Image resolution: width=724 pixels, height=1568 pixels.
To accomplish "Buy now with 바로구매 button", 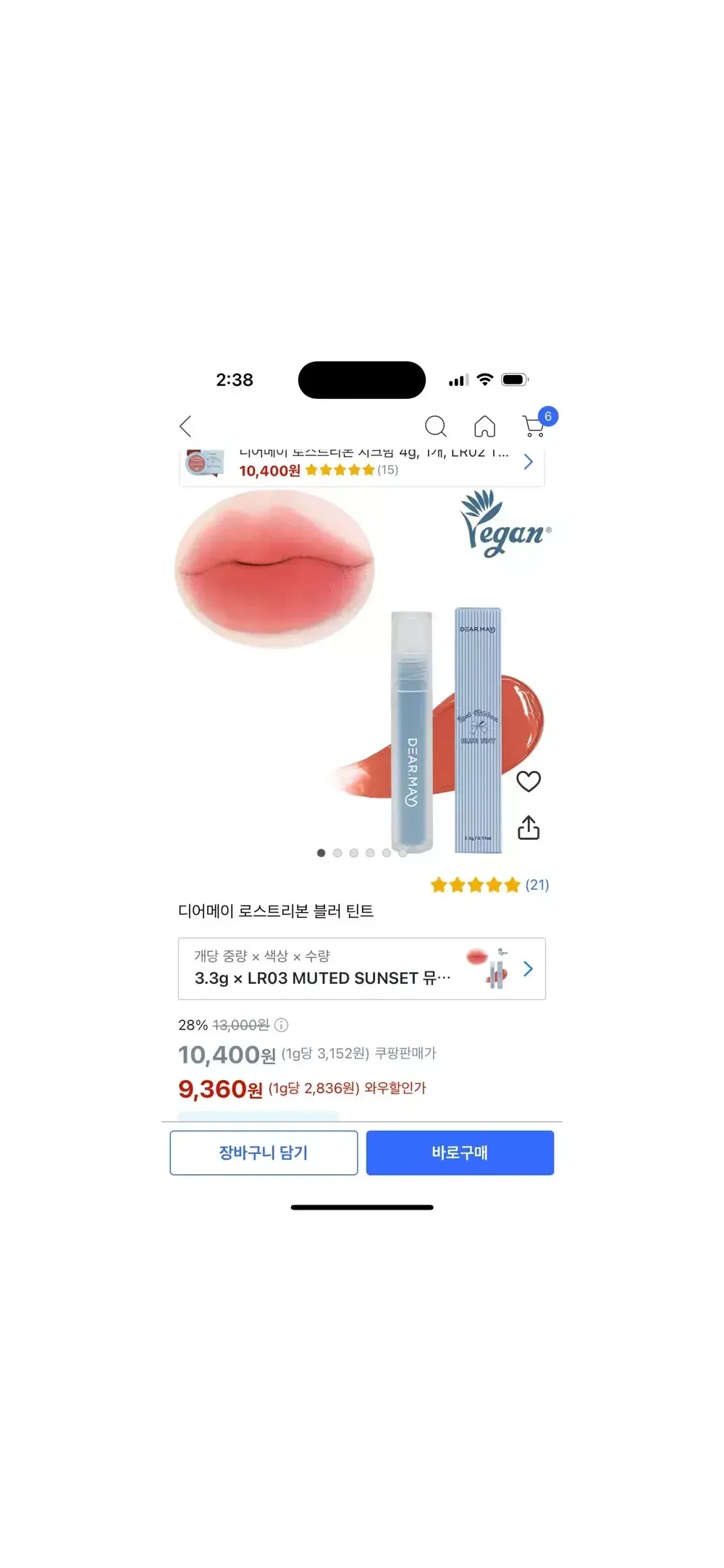I will (x=460, y=1152).
